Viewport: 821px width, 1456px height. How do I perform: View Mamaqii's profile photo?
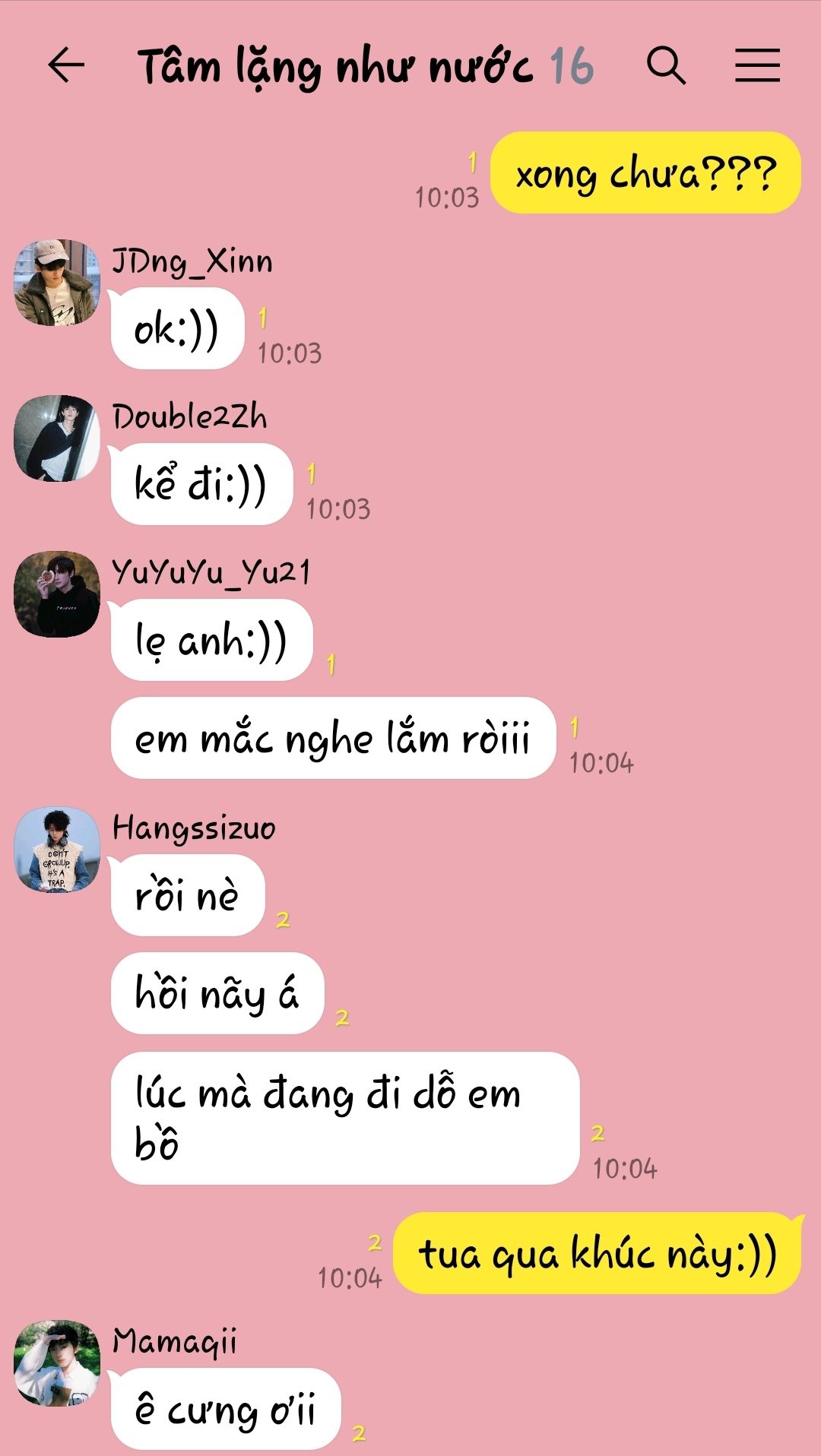(57, 1363)
